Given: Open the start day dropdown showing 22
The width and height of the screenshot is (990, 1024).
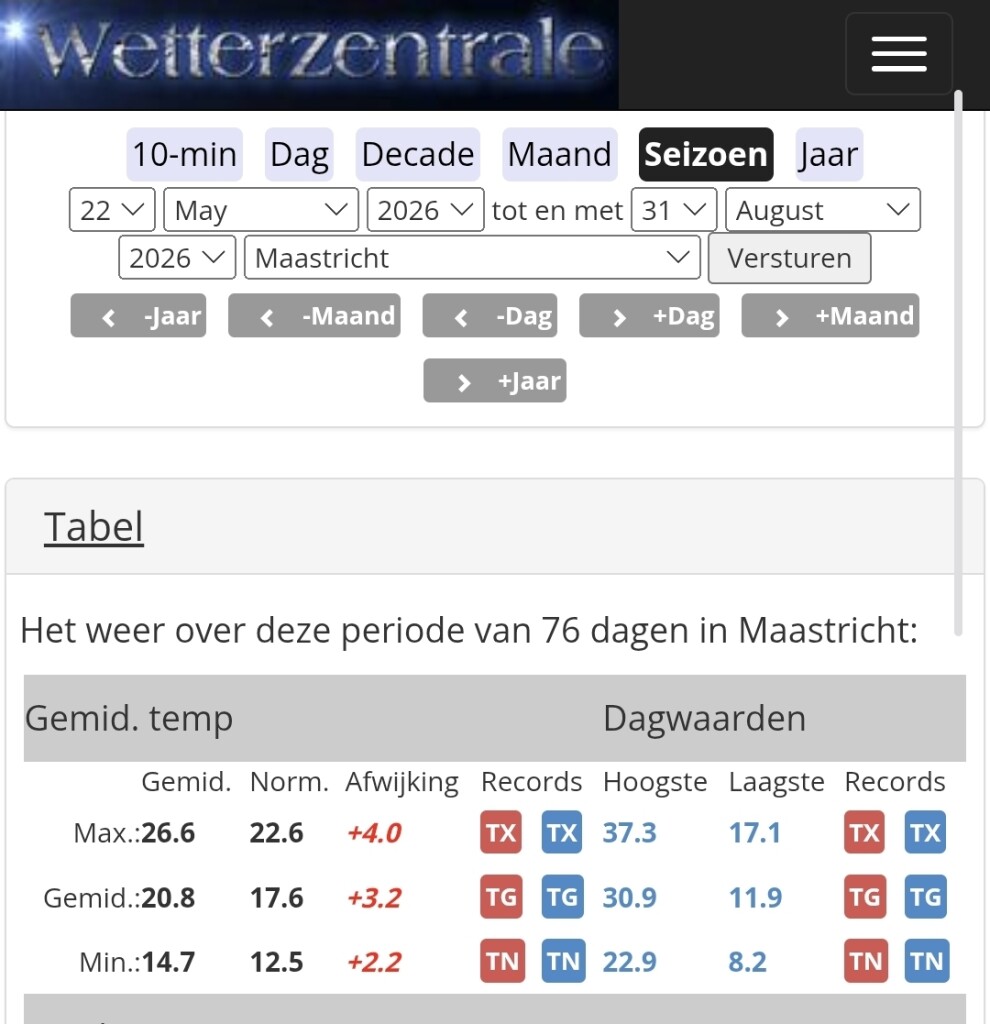Looking at the screenshot, I should pos(112,210).
